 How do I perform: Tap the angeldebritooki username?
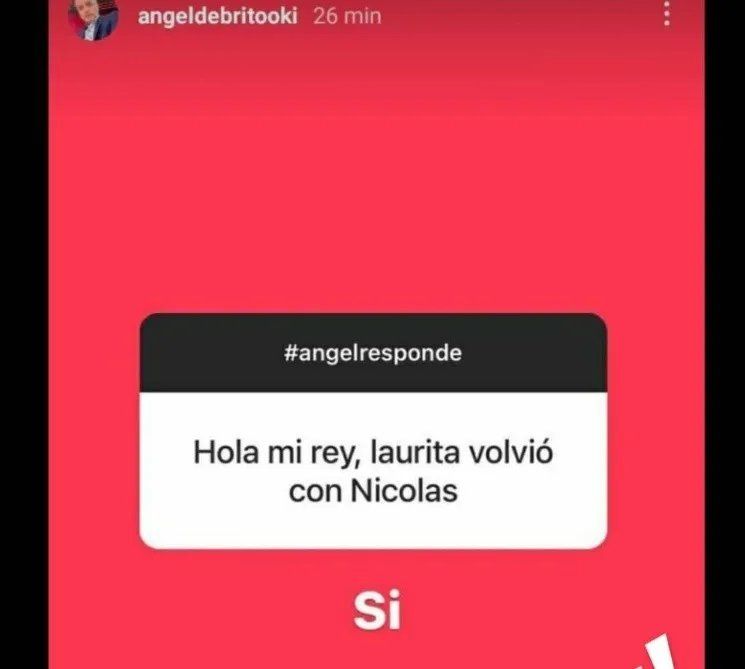214,16
